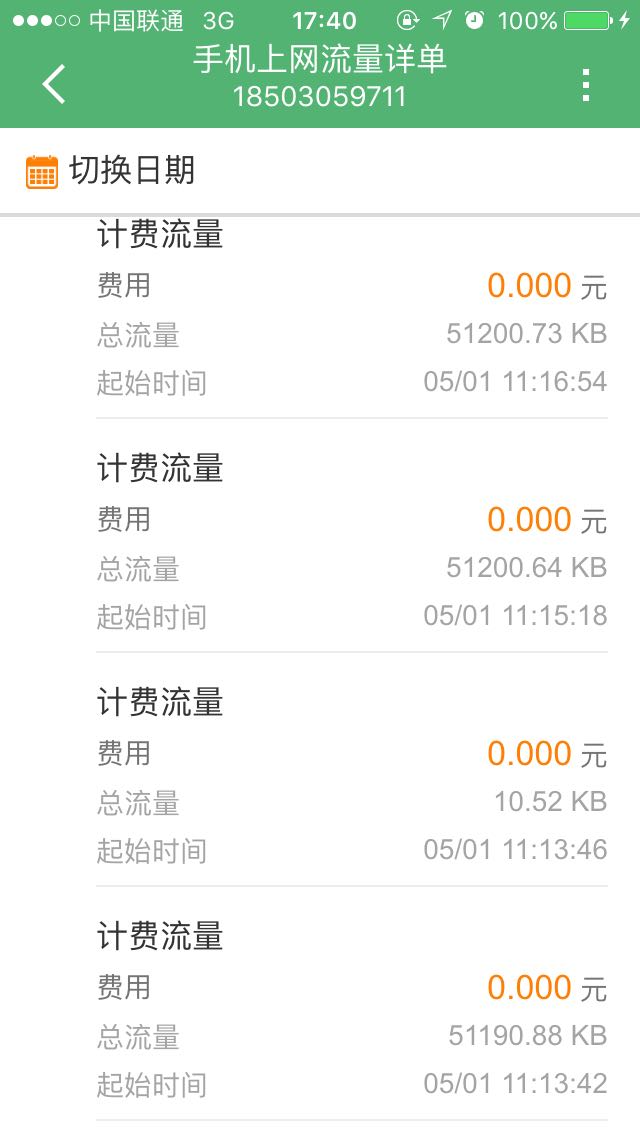Image resolution: width=640 pixels, height=1136 pixels.
Task: Open the three-dot overflow menu
Action: (x=586, y=85)
